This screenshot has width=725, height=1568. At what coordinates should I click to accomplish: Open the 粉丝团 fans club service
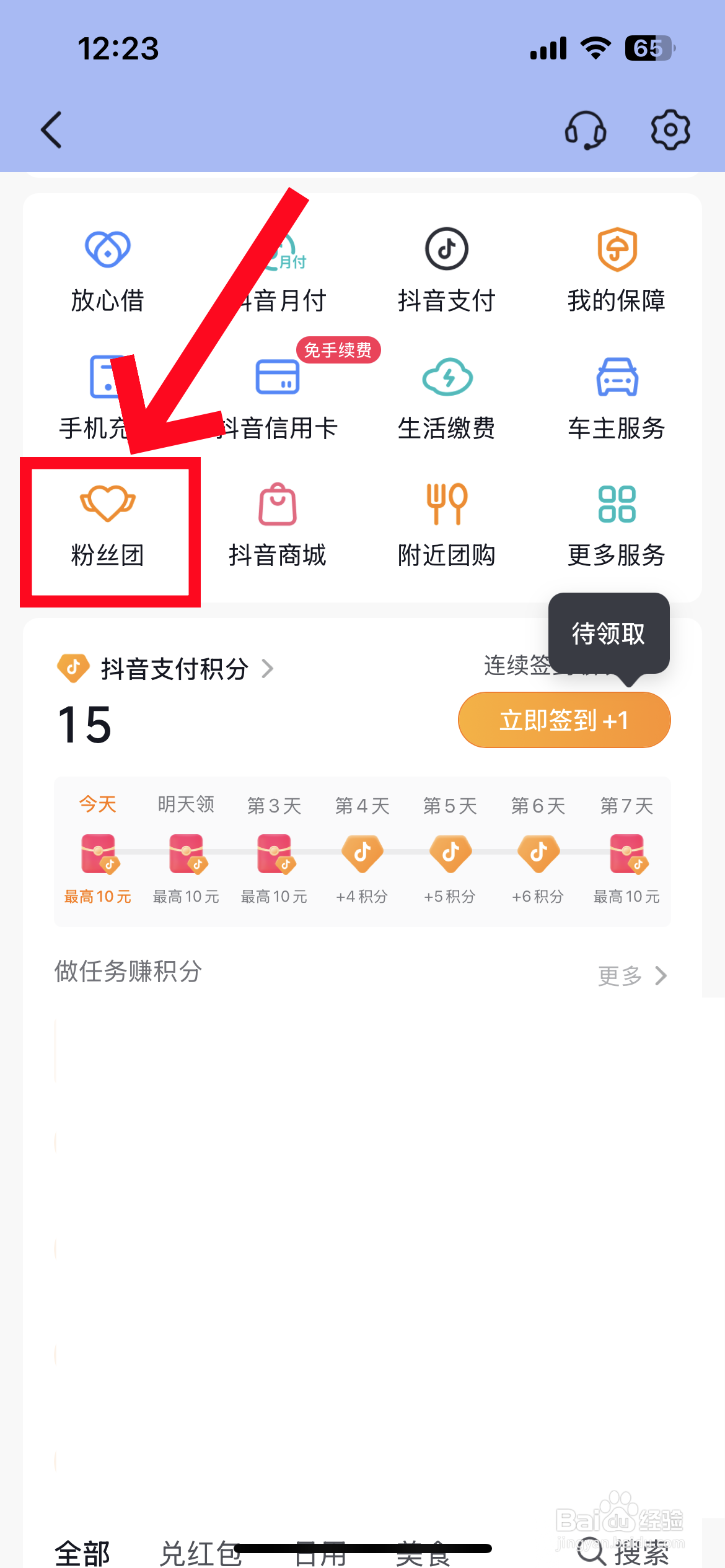108,526
